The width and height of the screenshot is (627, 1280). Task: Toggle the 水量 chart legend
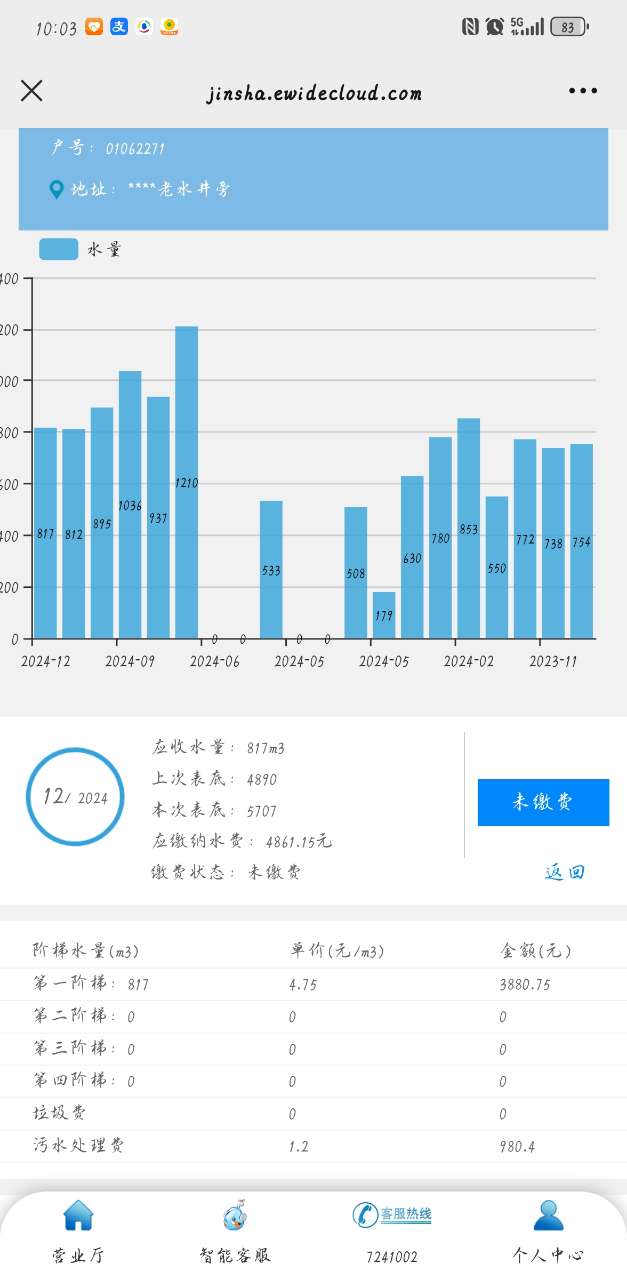80,249
